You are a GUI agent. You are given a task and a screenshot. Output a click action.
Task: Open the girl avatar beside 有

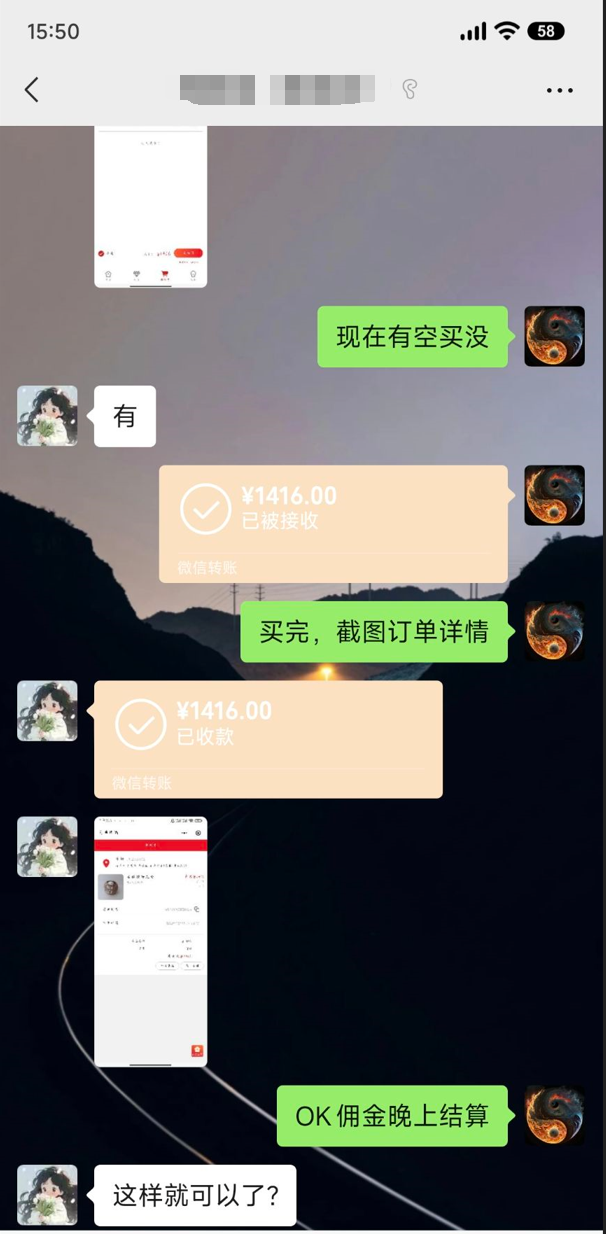tap(47, 416)
